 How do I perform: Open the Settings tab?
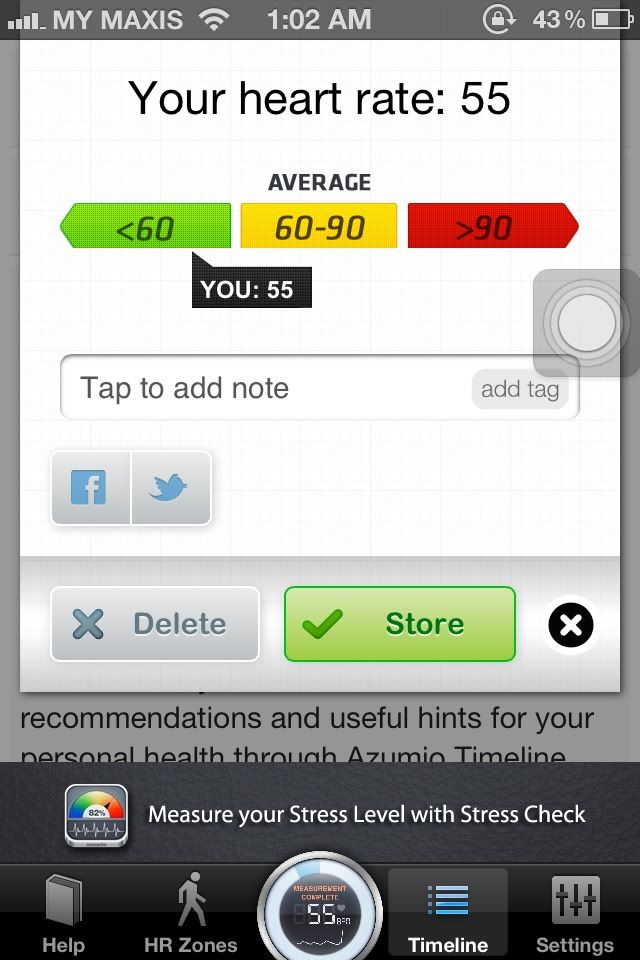575,912
